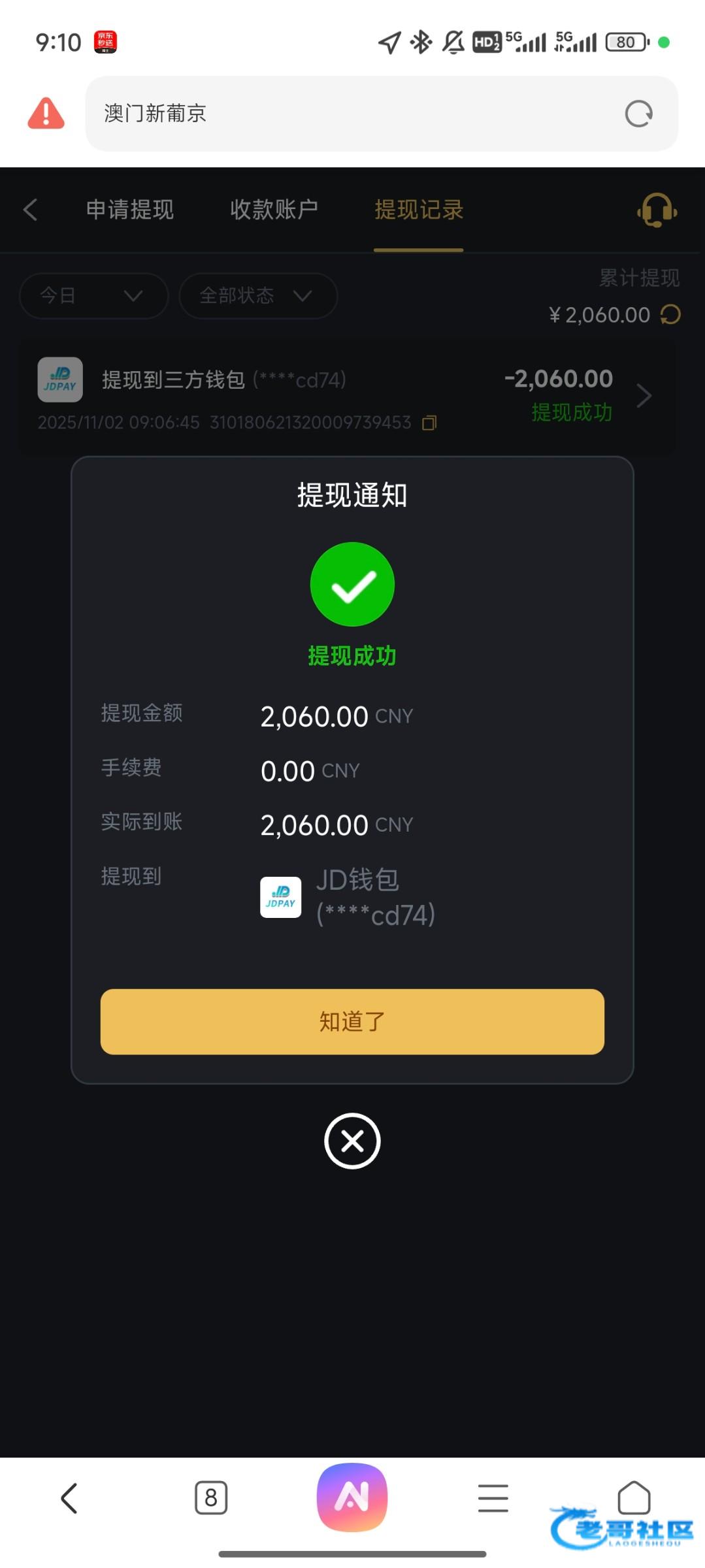Contact customer service via the headset icon
The height and width of the screenshot is (1568, 705).
[657, 210]
